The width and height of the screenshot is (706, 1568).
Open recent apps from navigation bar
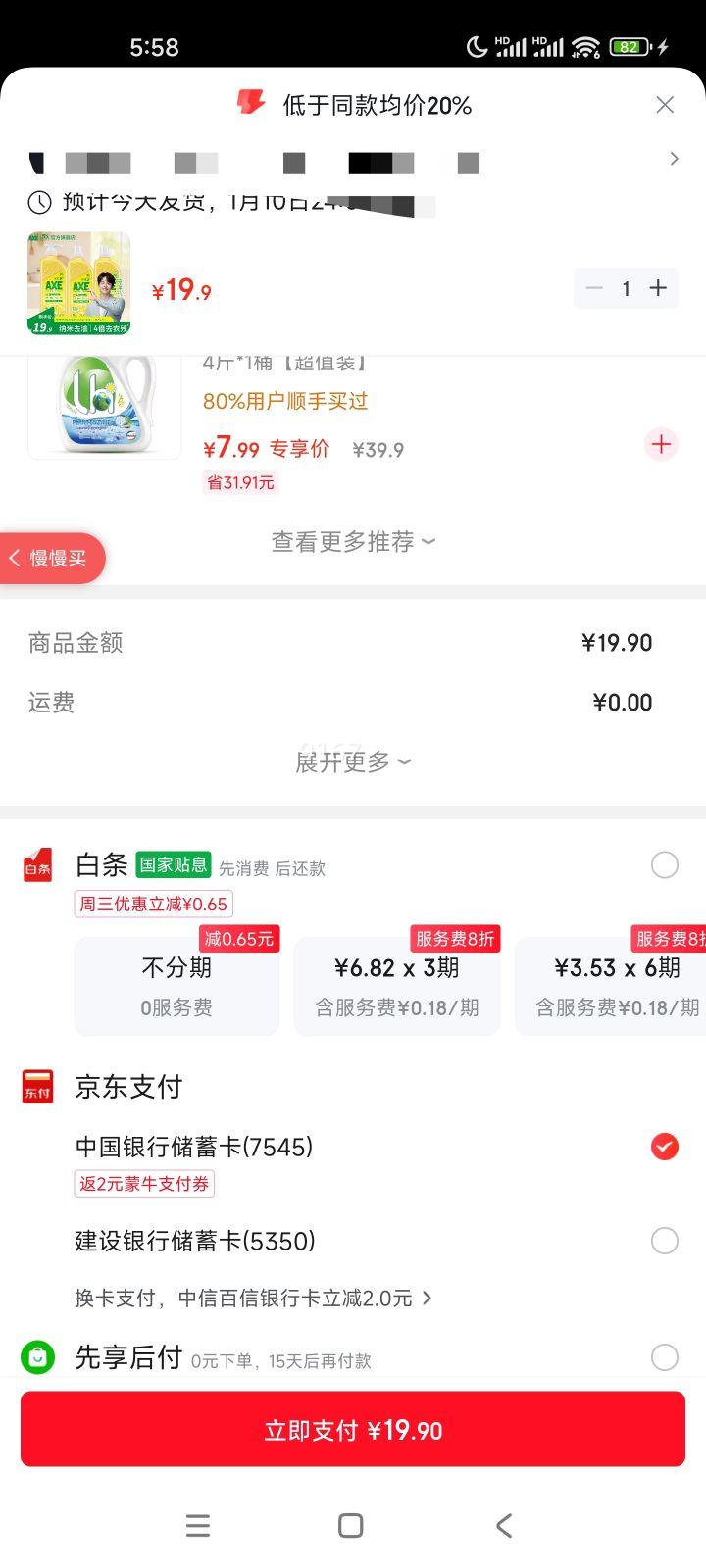[x=198, y=1525]
